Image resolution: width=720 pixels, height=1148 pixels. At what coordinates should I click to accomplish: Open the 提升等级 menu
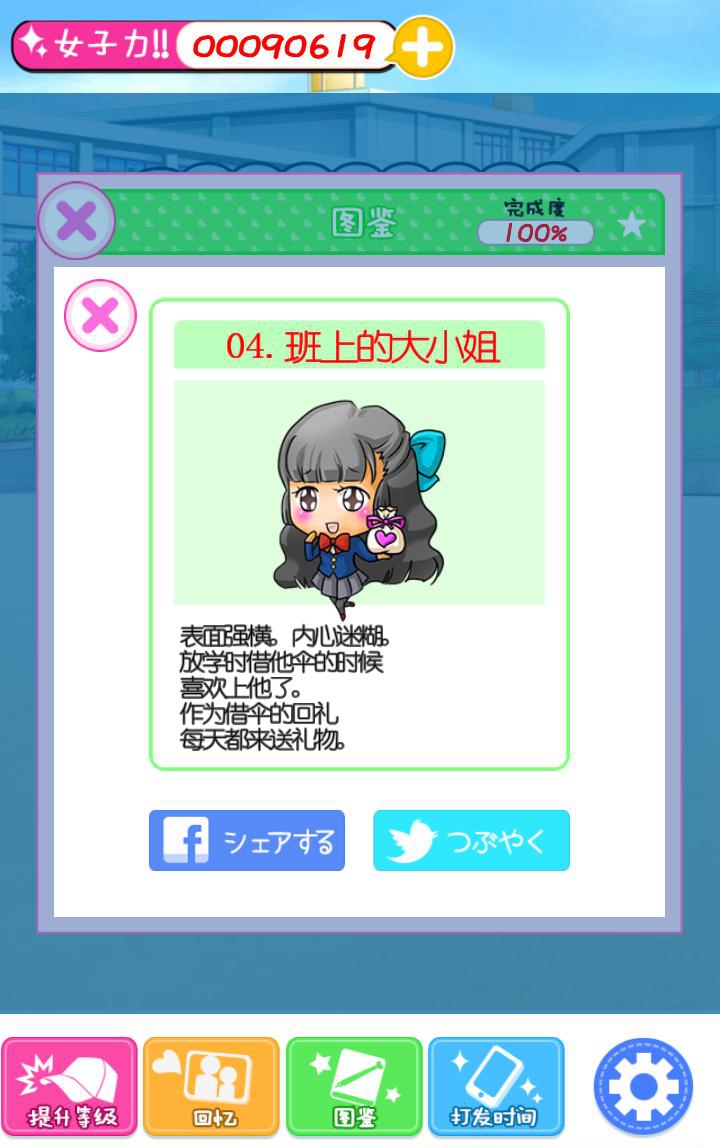(x=70, y=1086)
